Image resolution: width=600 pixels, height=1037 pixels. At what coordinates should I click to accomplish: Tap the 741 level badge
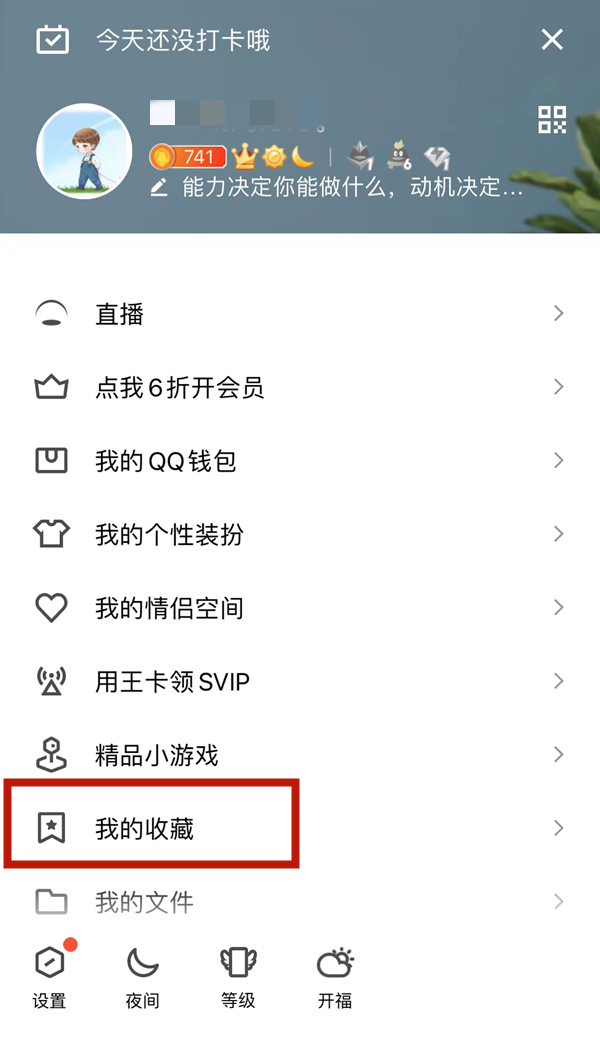pyautogui.click(x=188, y=157)
